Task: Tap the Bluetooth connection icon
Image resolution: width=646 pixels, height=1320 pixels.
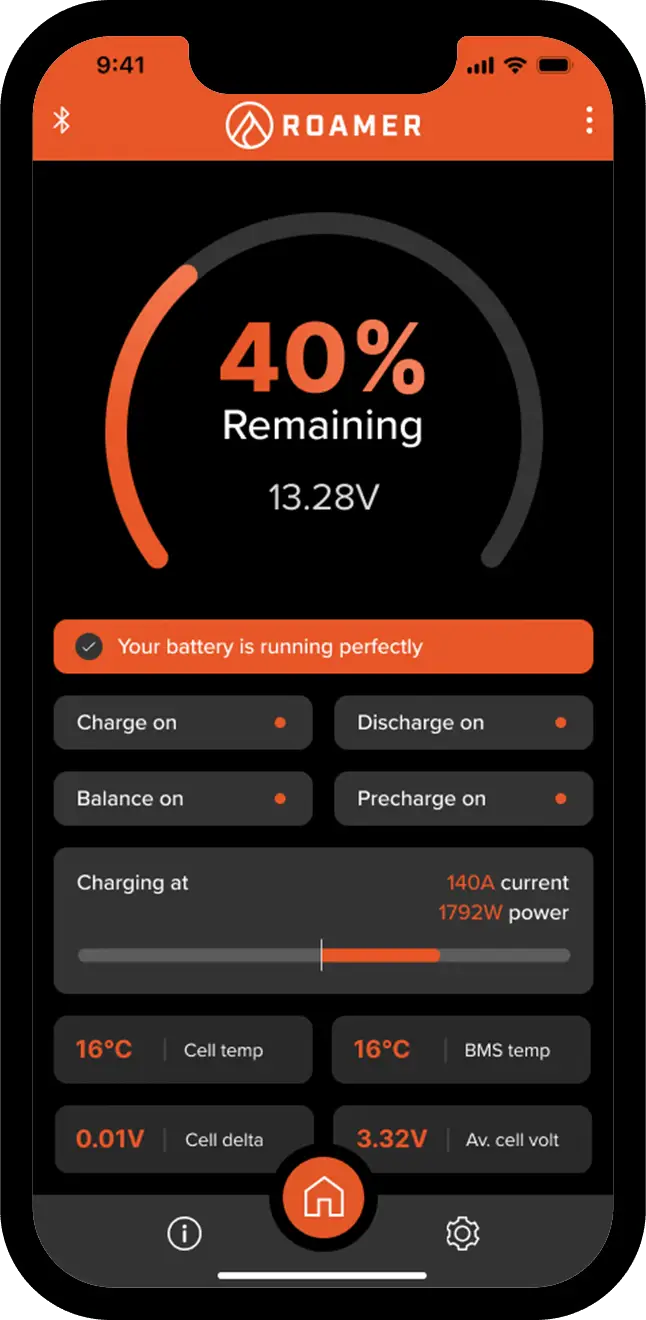Action: coord(62,121)
